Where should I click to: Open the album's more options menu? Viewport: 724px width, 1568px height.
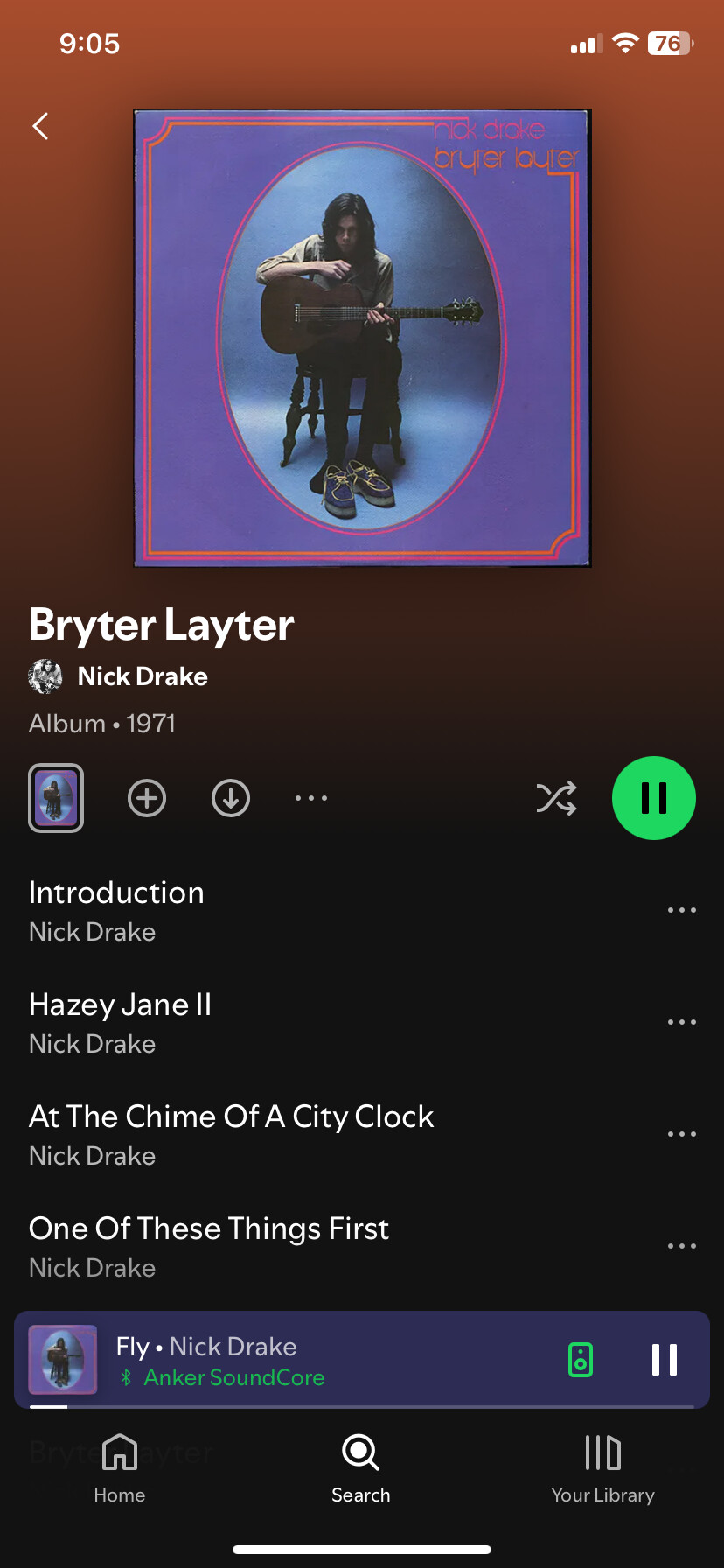click(311, 798)
